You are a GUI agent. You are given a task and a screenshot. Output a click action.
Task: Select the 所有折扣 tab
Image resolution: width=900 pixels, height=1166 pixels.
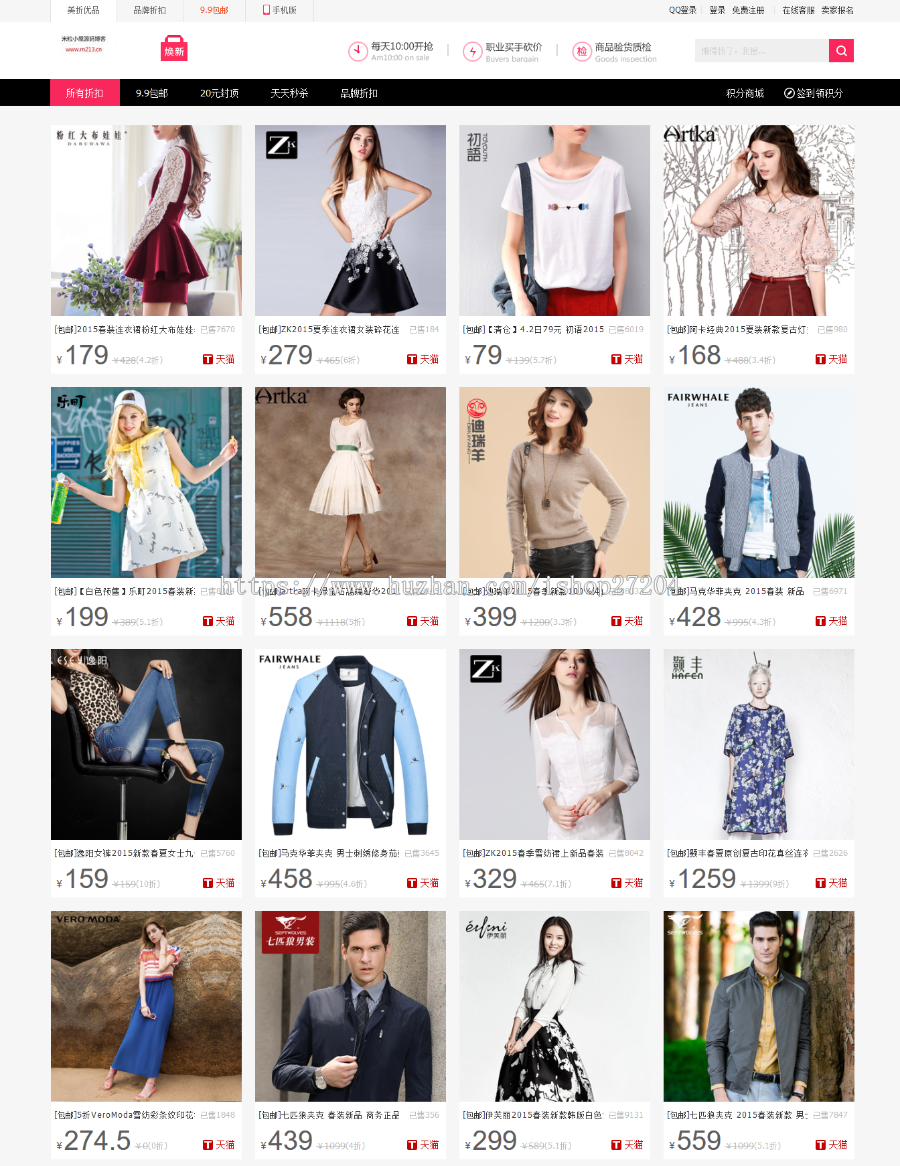coord(84,93)
